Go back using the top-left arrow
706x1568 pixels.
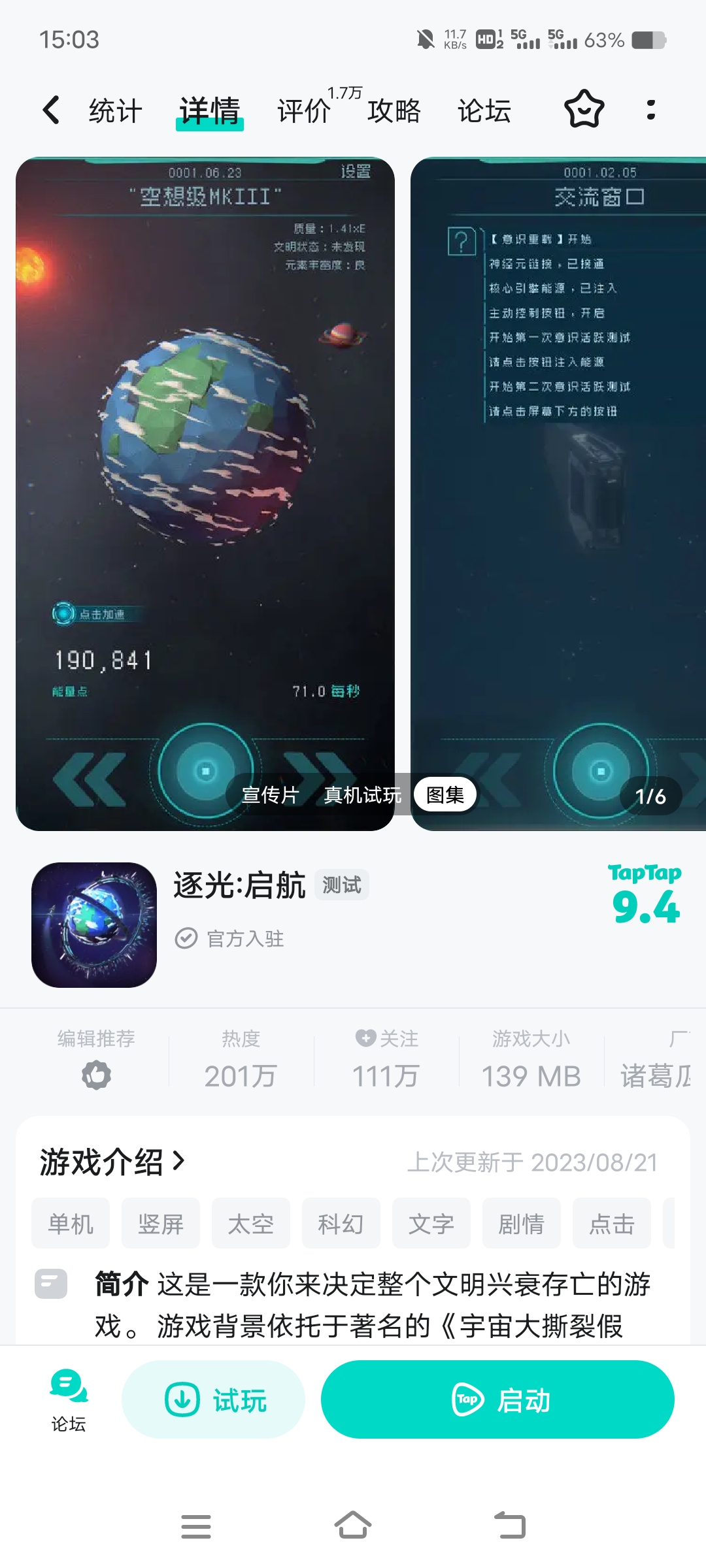tap(51, 110)
